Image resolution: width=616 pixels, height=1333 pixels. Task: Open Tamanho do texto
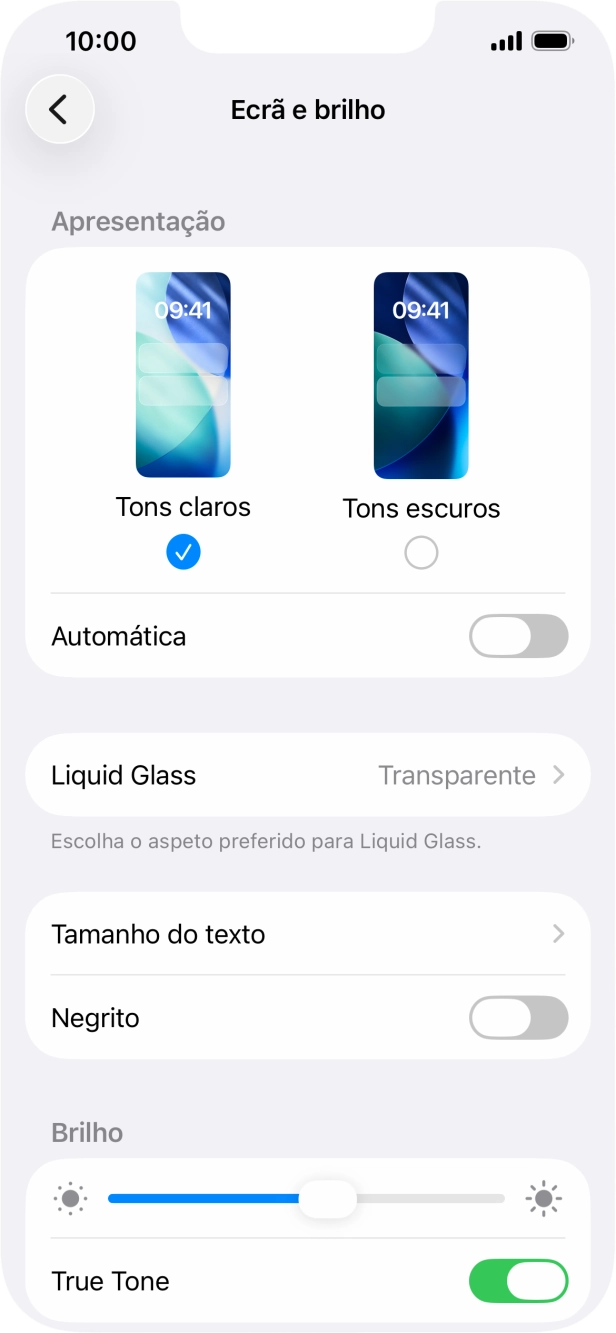tap(307, 934)
